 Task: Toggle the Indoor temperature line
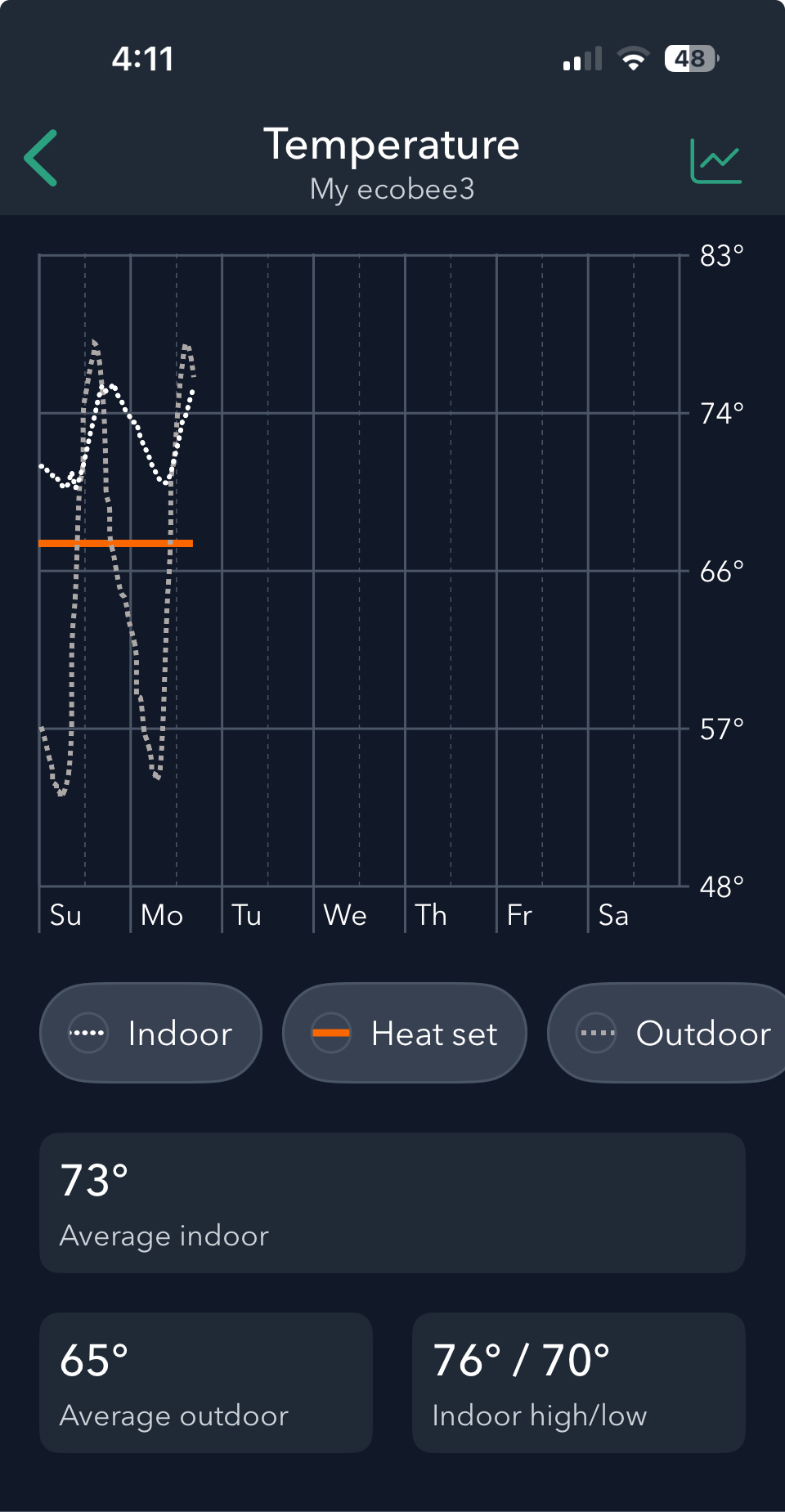151,1033
